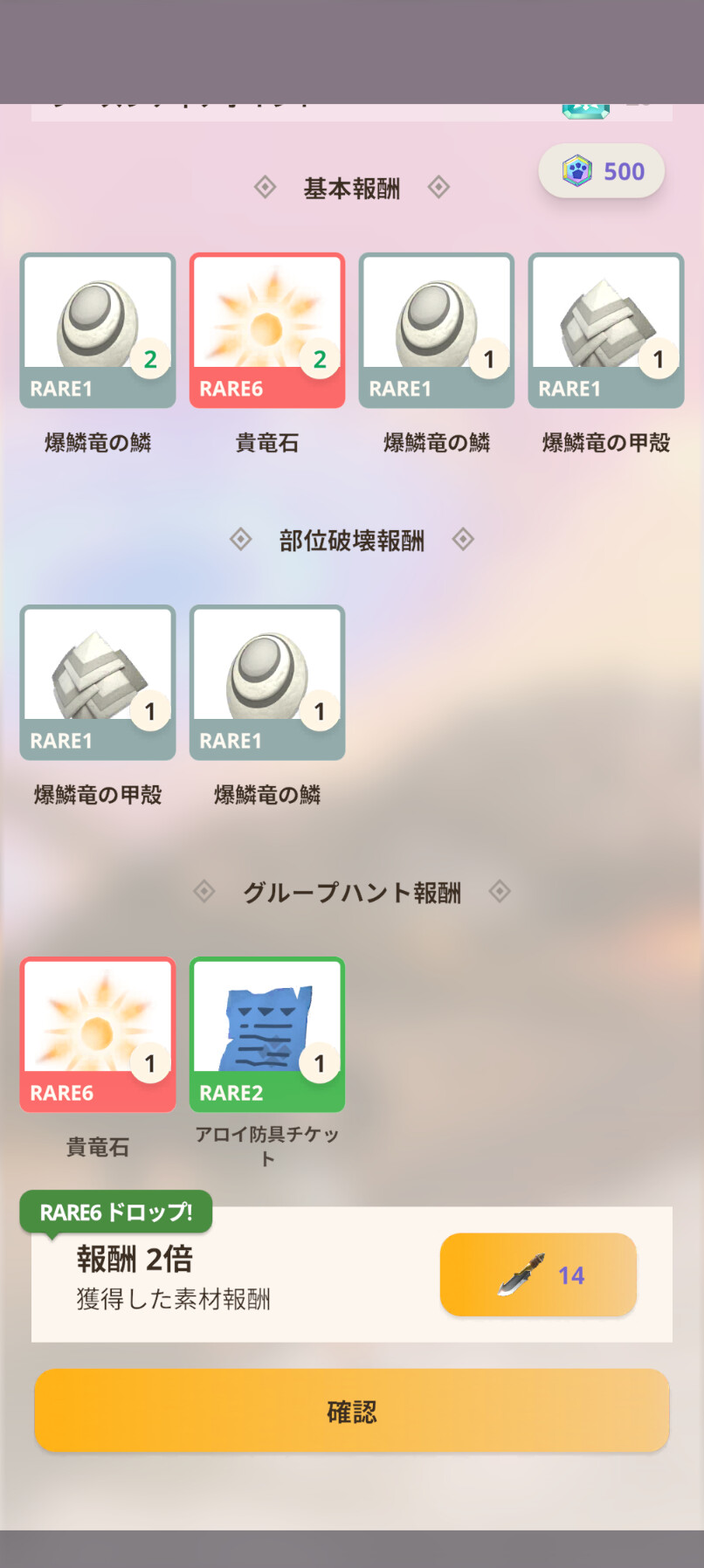Tap the アロイ防具チケット reward tile
704x1568 pixels.
267,1034
